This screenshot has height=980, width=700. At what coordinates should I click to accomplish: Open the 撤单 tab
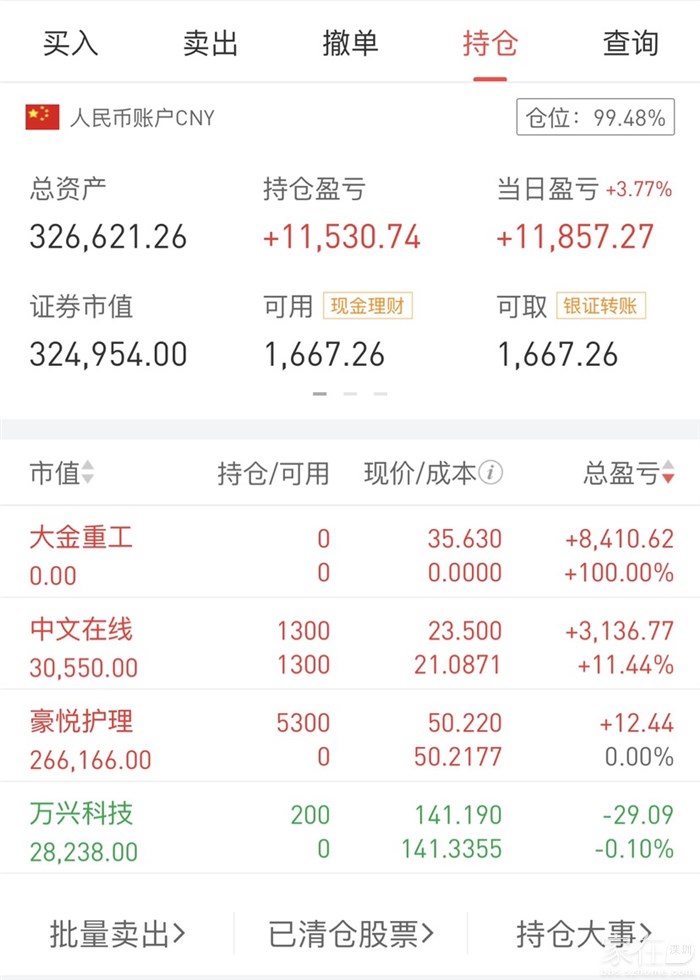pos(350,43)
